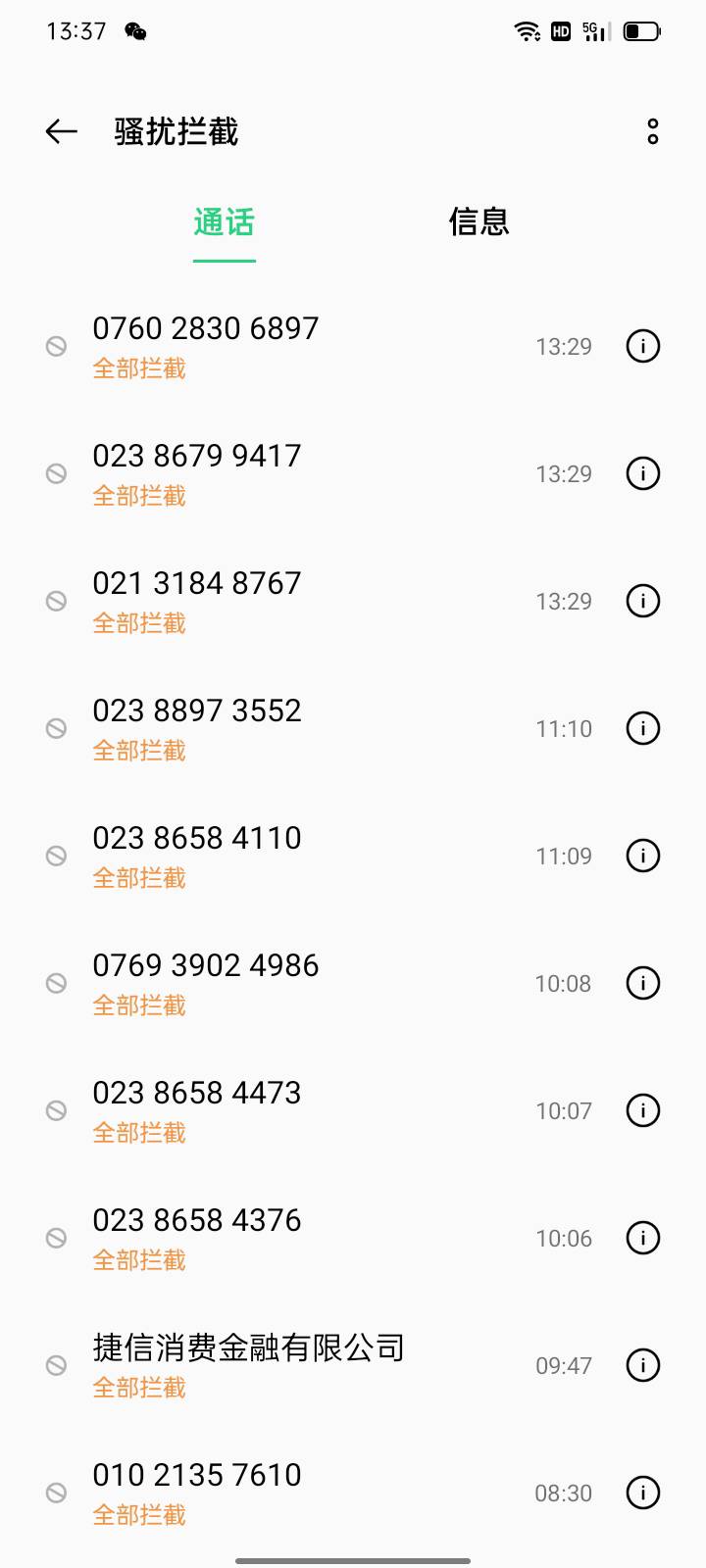Select the 通话 tab
706x1568 pixels.
[x=225, y=222]
